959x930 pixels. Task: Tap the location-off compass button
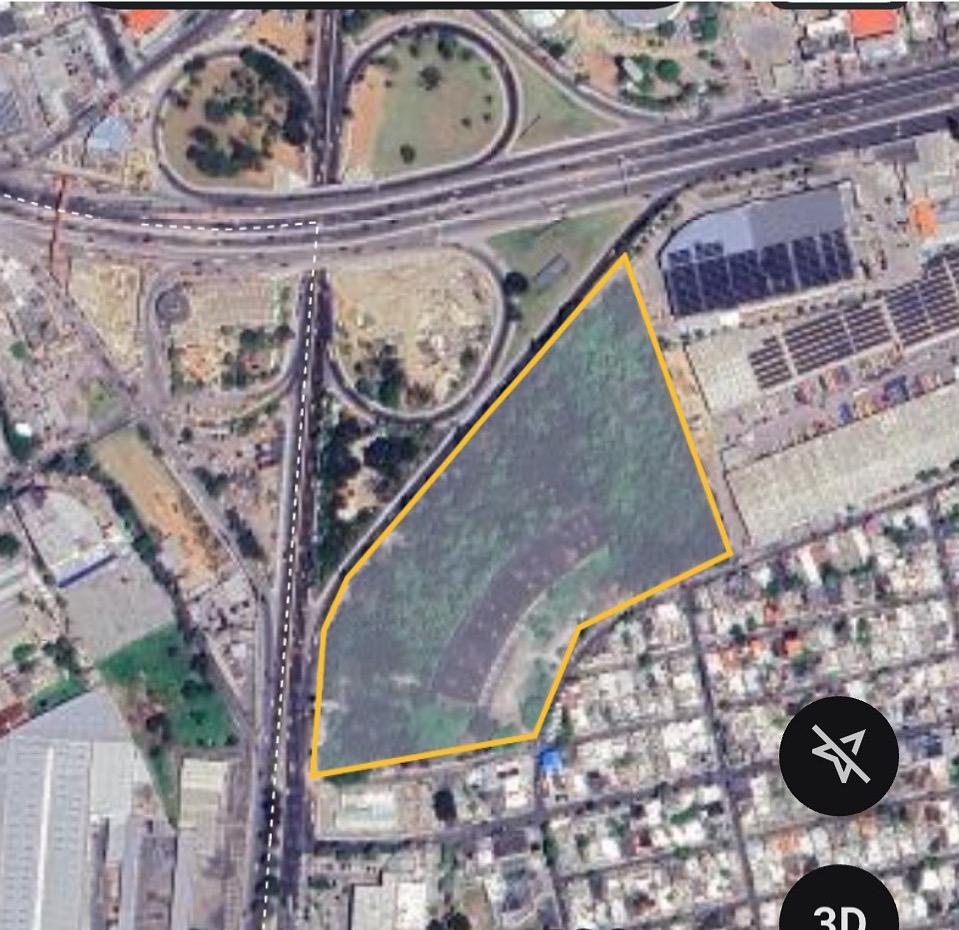(x=838, y=755)
